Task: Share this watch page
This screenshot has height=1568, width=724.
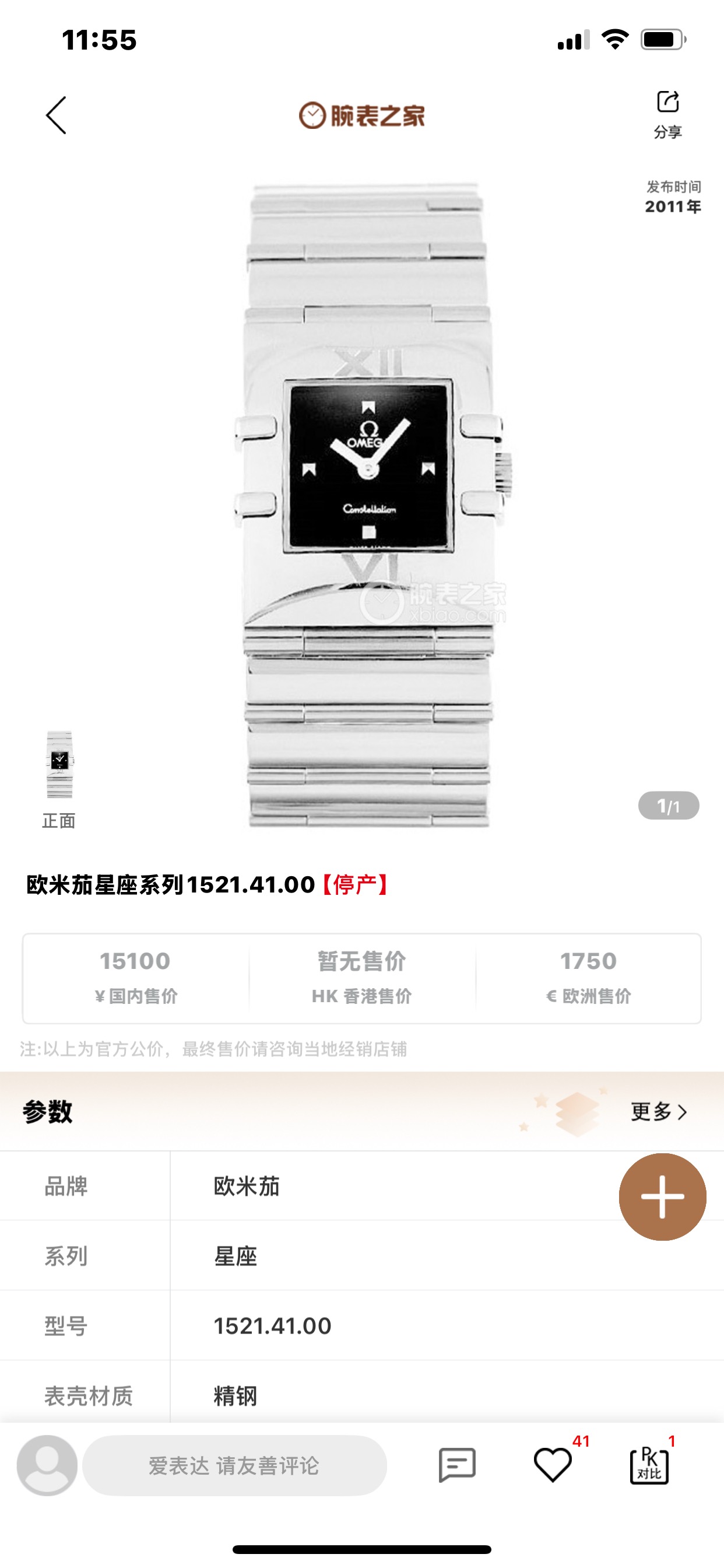Action: tap(667, 113)
